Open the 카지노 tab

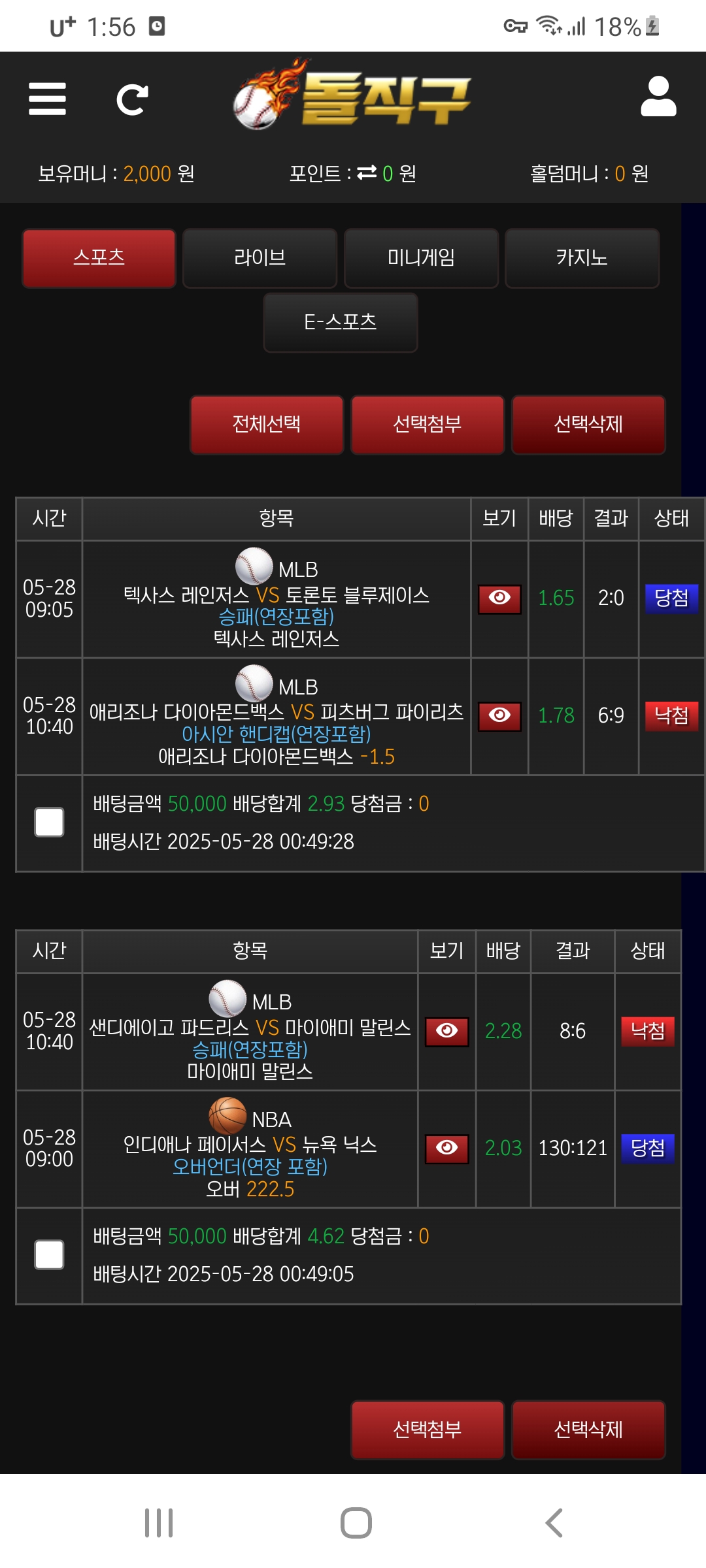(582, 258)
